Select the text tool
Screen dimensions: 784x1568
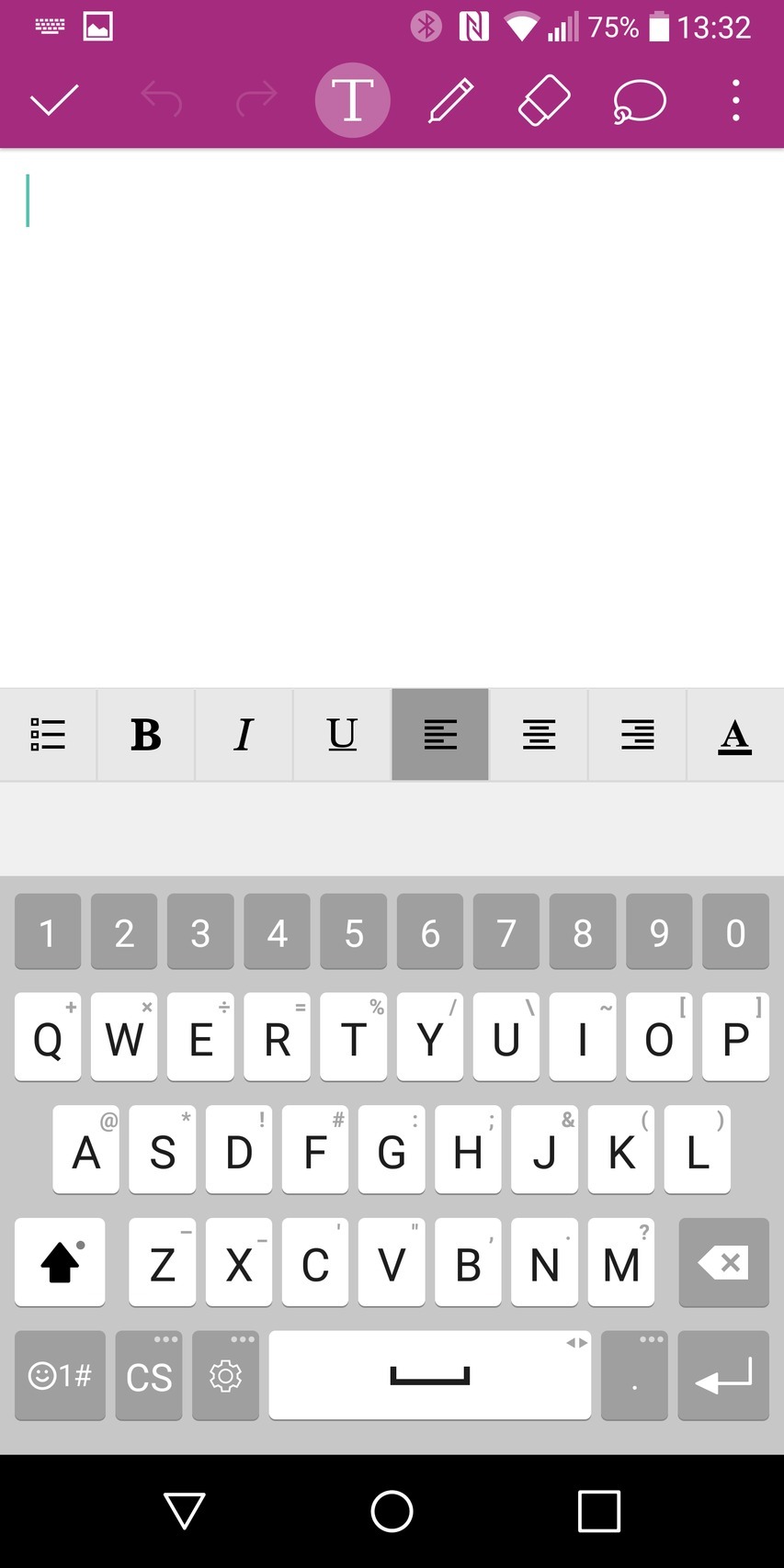353,100
